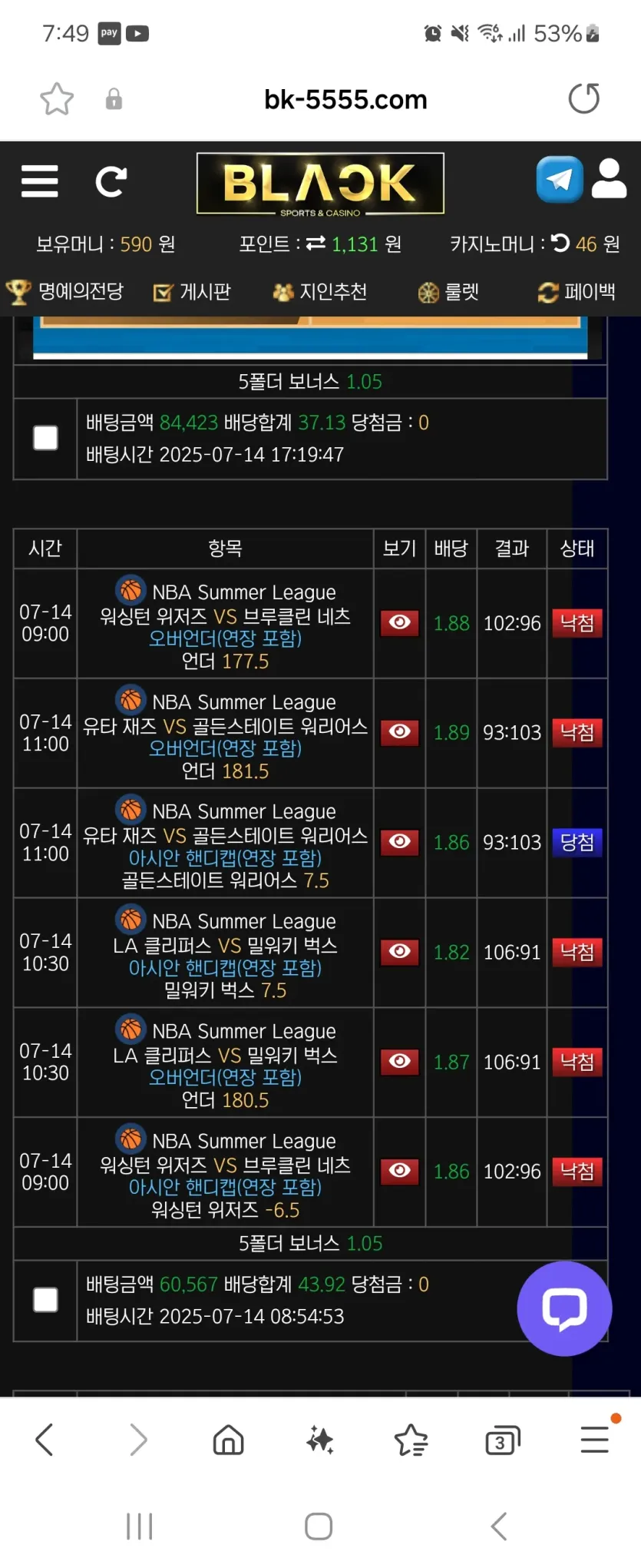
Task: Open the 페이백 page
Action: coord(577,292)
